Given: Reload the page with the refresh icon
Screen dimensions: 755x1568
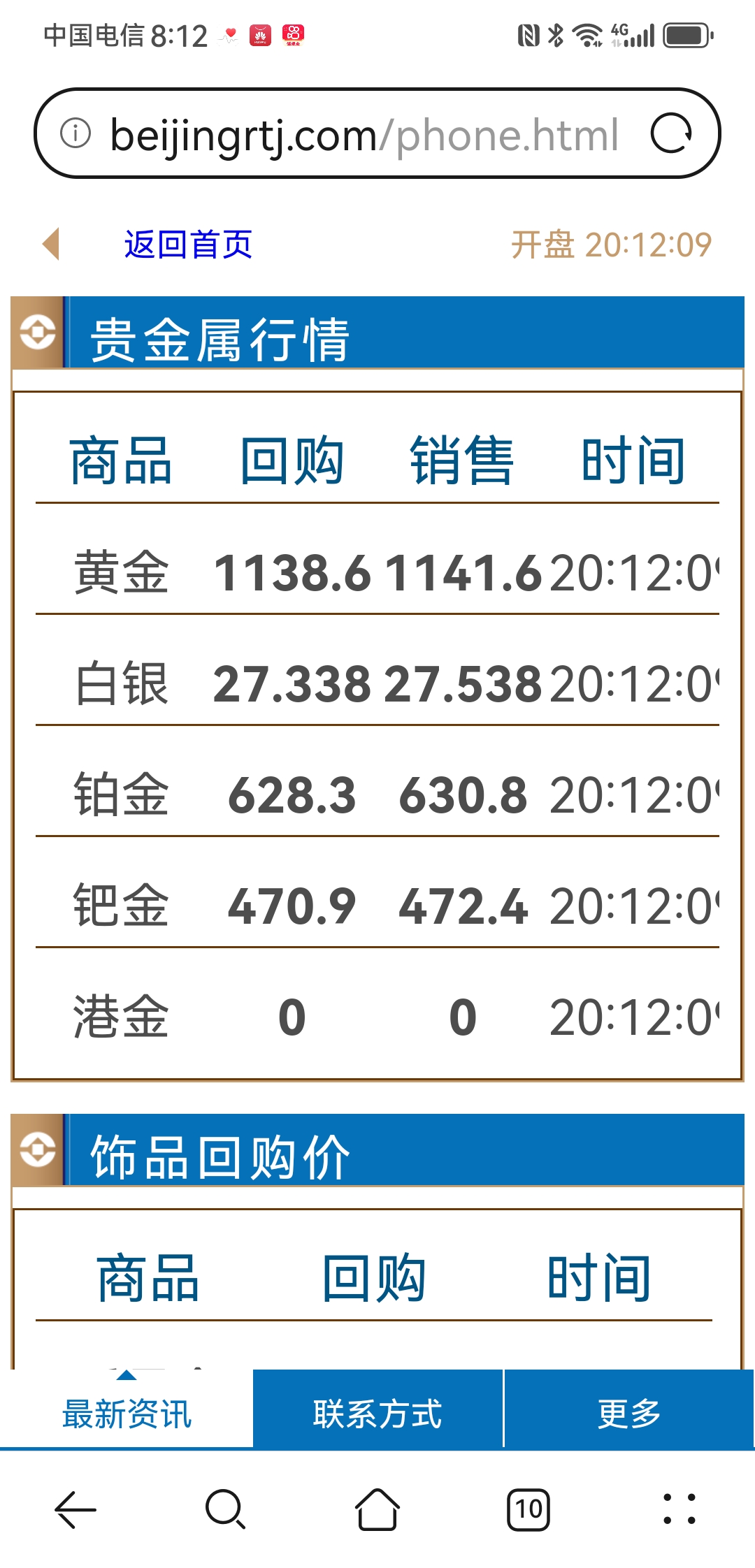Looking at the screenshot, I should (x=671, y=133).
